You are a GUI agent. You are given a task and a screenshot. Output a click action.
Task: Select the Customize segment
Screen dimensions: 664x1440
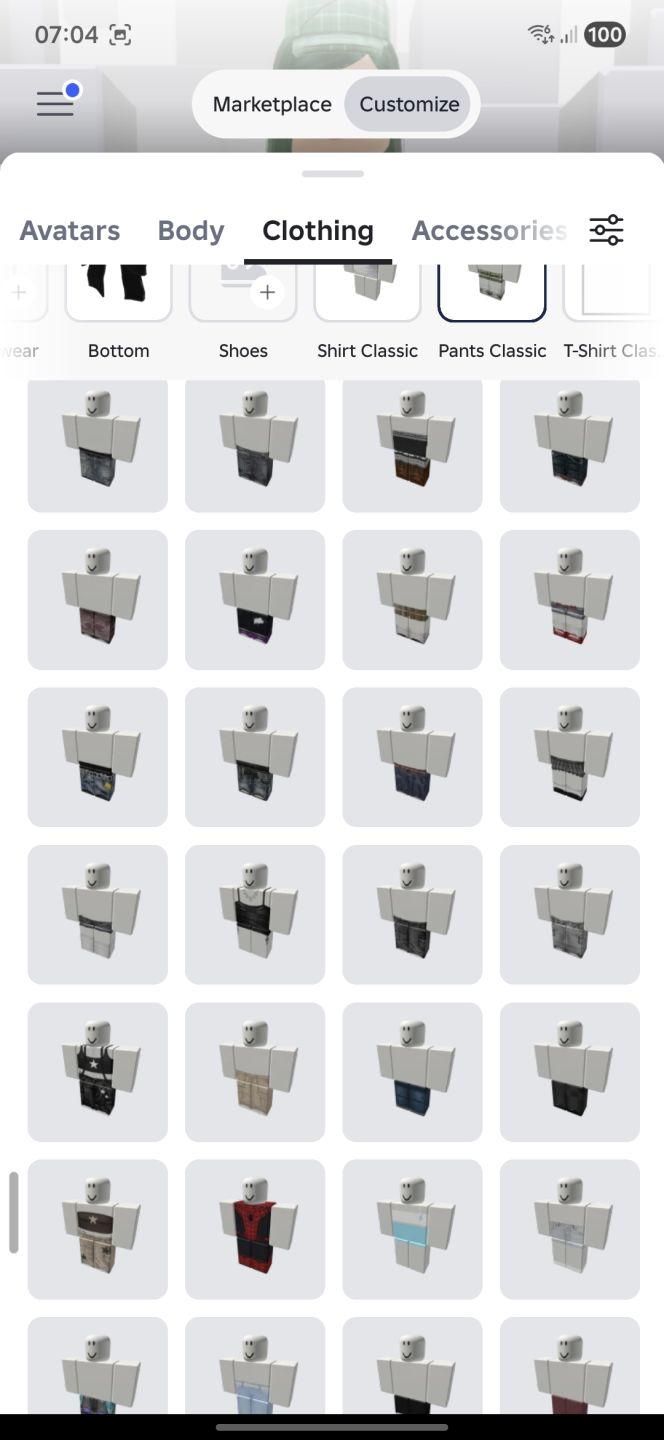click(x=409, y=104)
